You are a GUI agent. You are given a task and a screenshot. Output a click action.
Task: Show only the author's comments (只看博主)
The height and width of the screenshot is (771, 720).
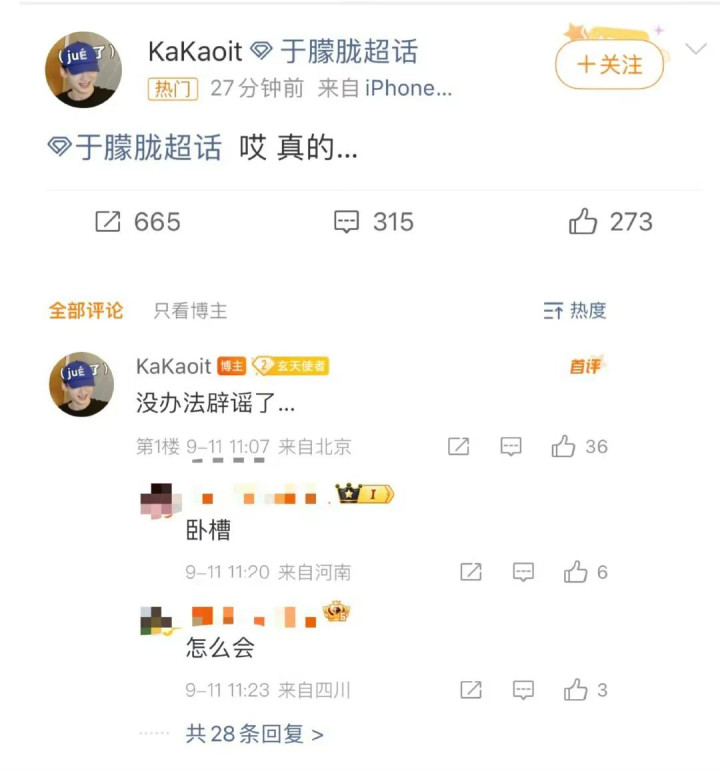pos(190,311)
